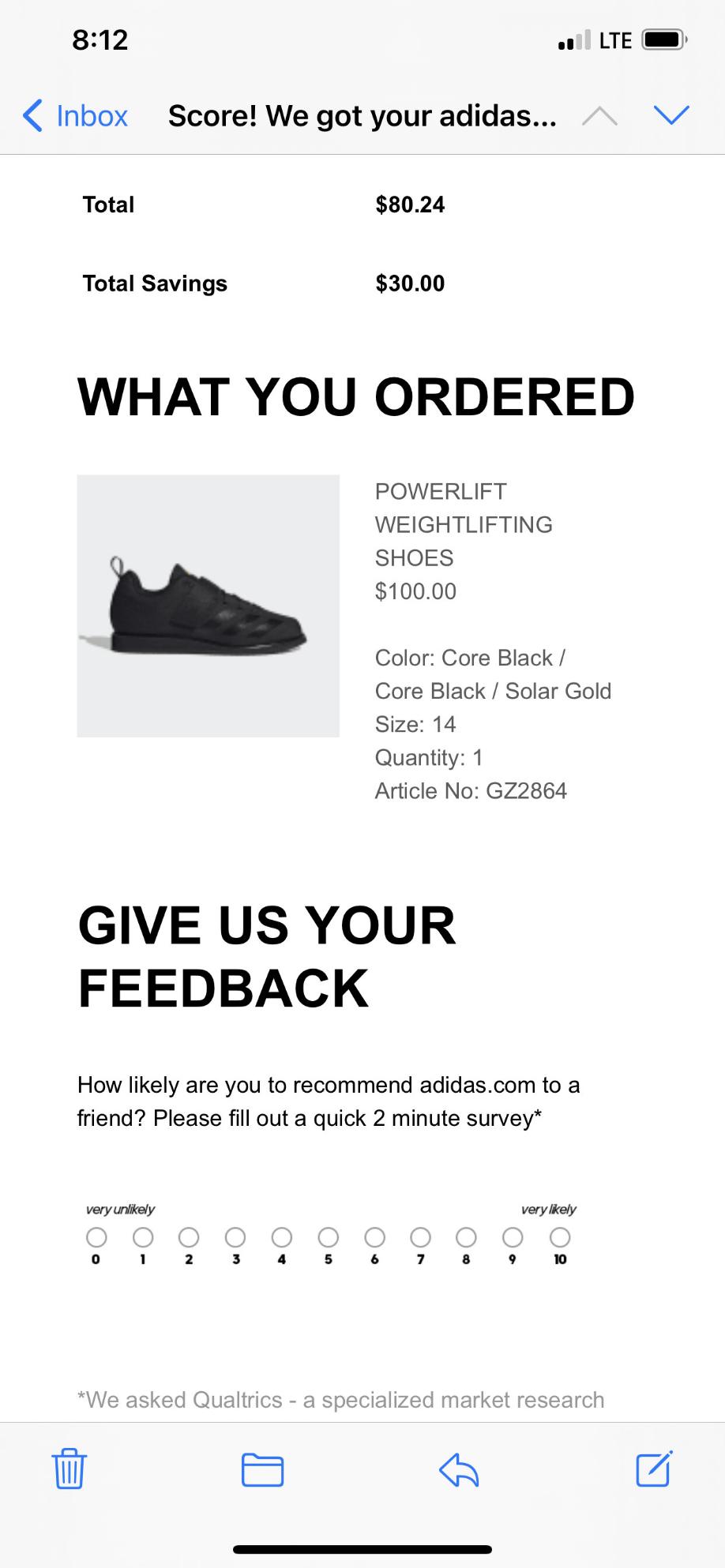Select rating 3 in the survey

click(x=235, y=1236)
